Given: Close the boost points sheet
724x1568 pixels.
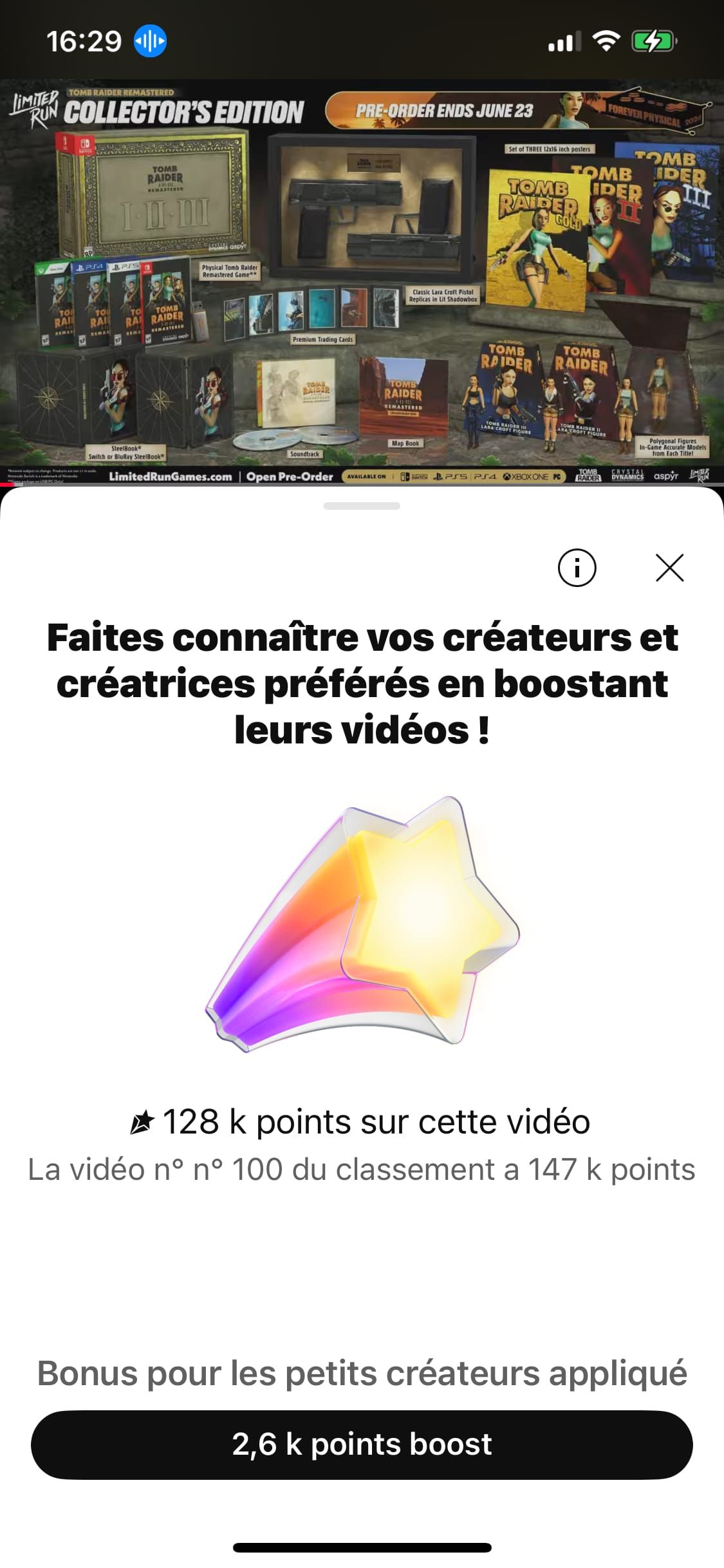Looking at the screenshot, I should point(669,568).
